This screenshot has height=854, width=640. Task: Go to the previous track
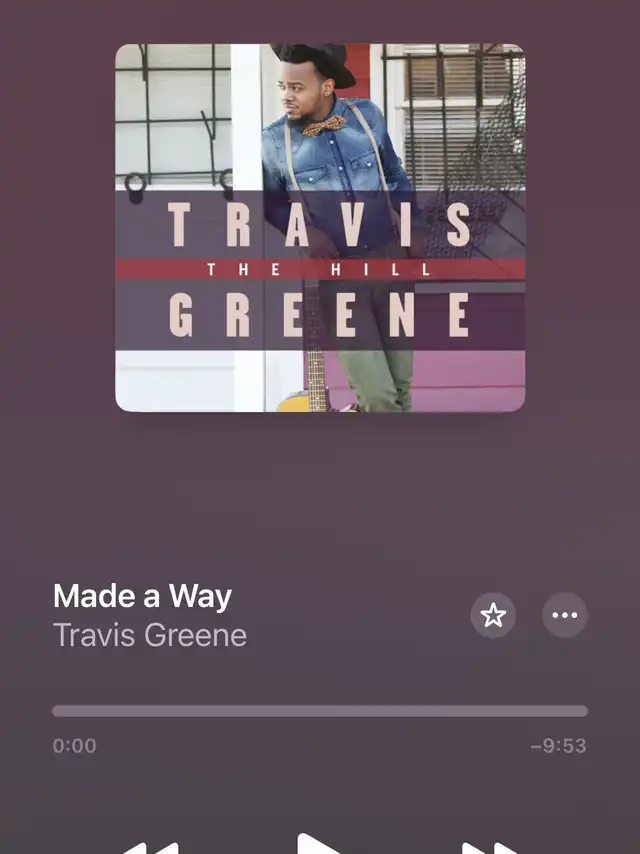coord(150,848)
